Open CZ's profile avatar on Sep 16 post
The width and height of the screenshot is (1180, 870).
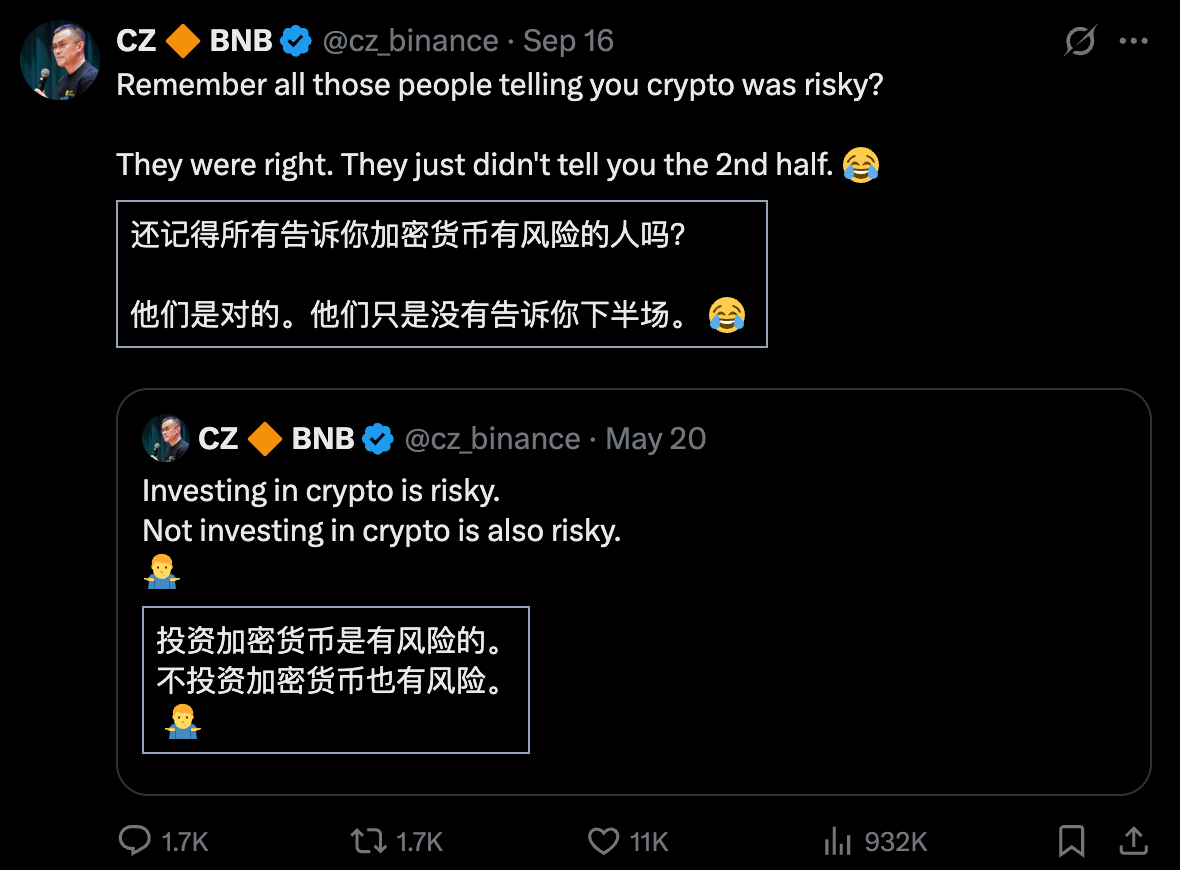coord(60,60)
